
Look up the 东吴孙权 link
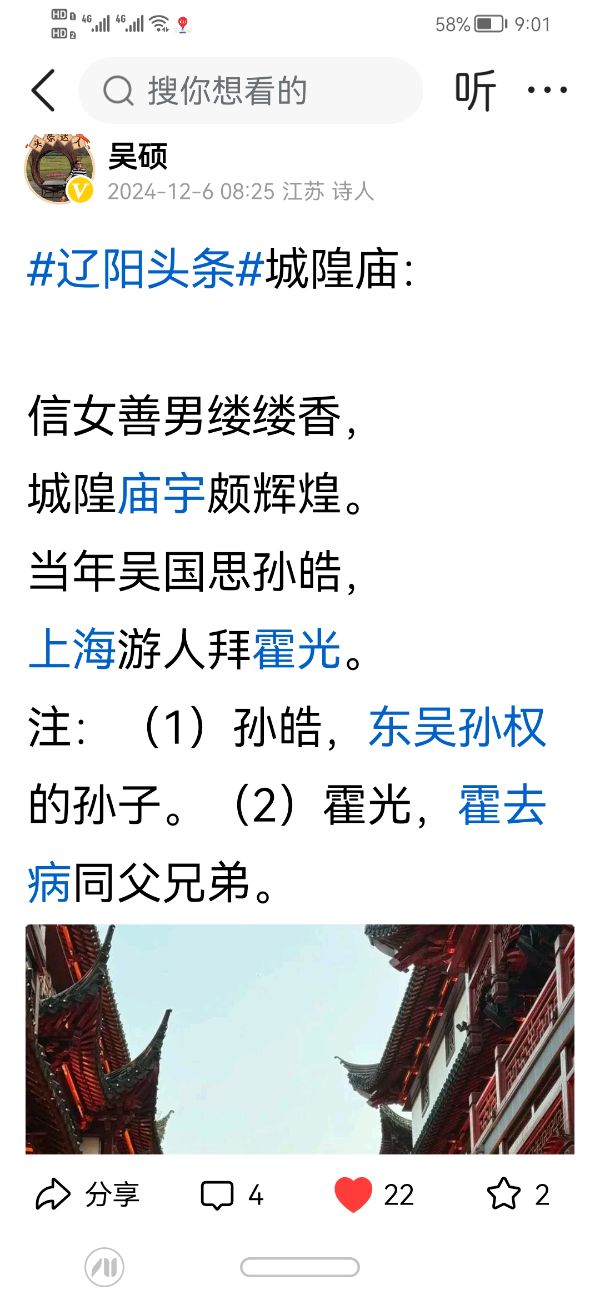coord(457,728)
